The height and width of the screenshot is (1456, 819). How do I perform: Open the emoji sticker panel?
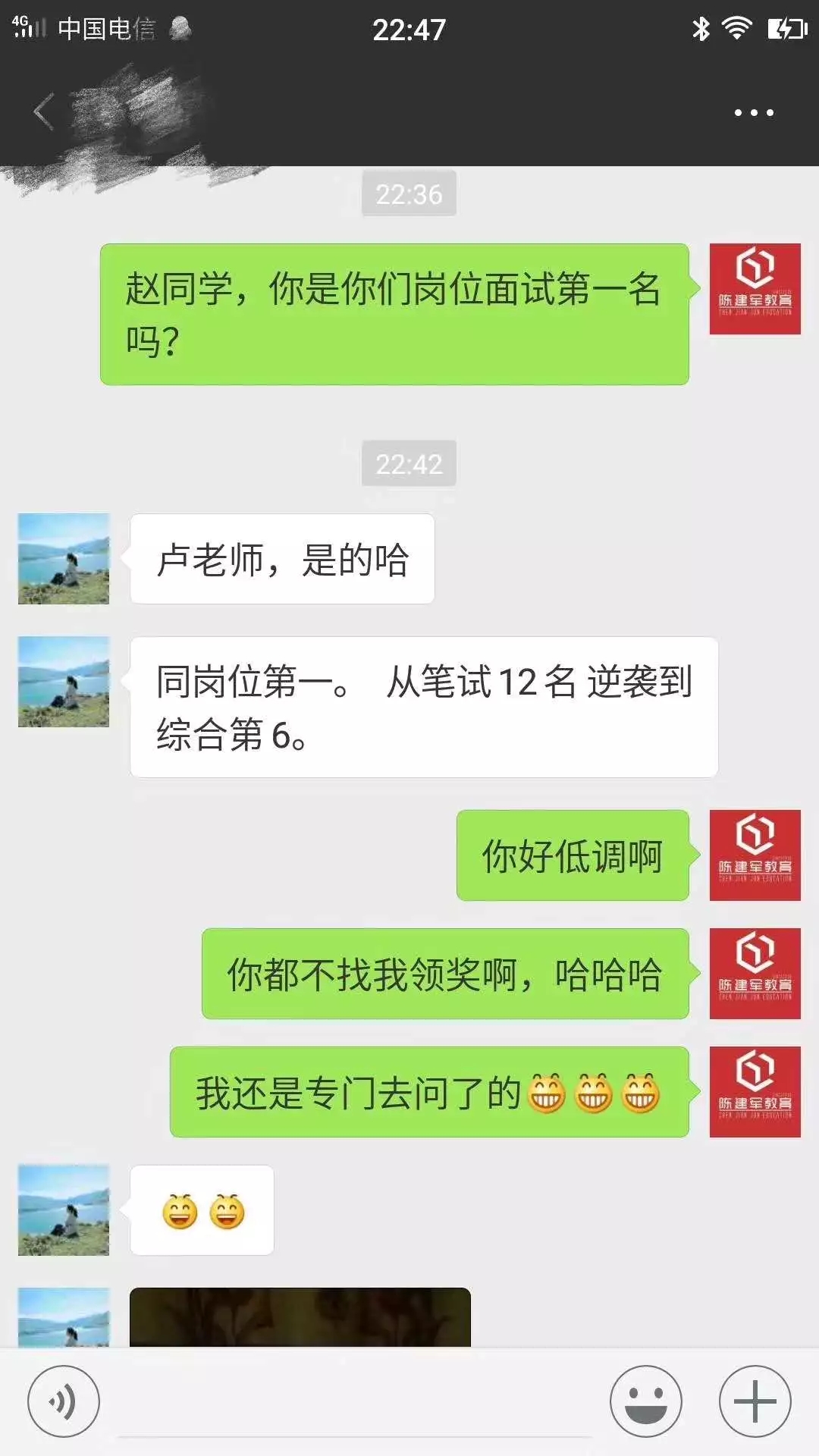(x=646, y=1401)
